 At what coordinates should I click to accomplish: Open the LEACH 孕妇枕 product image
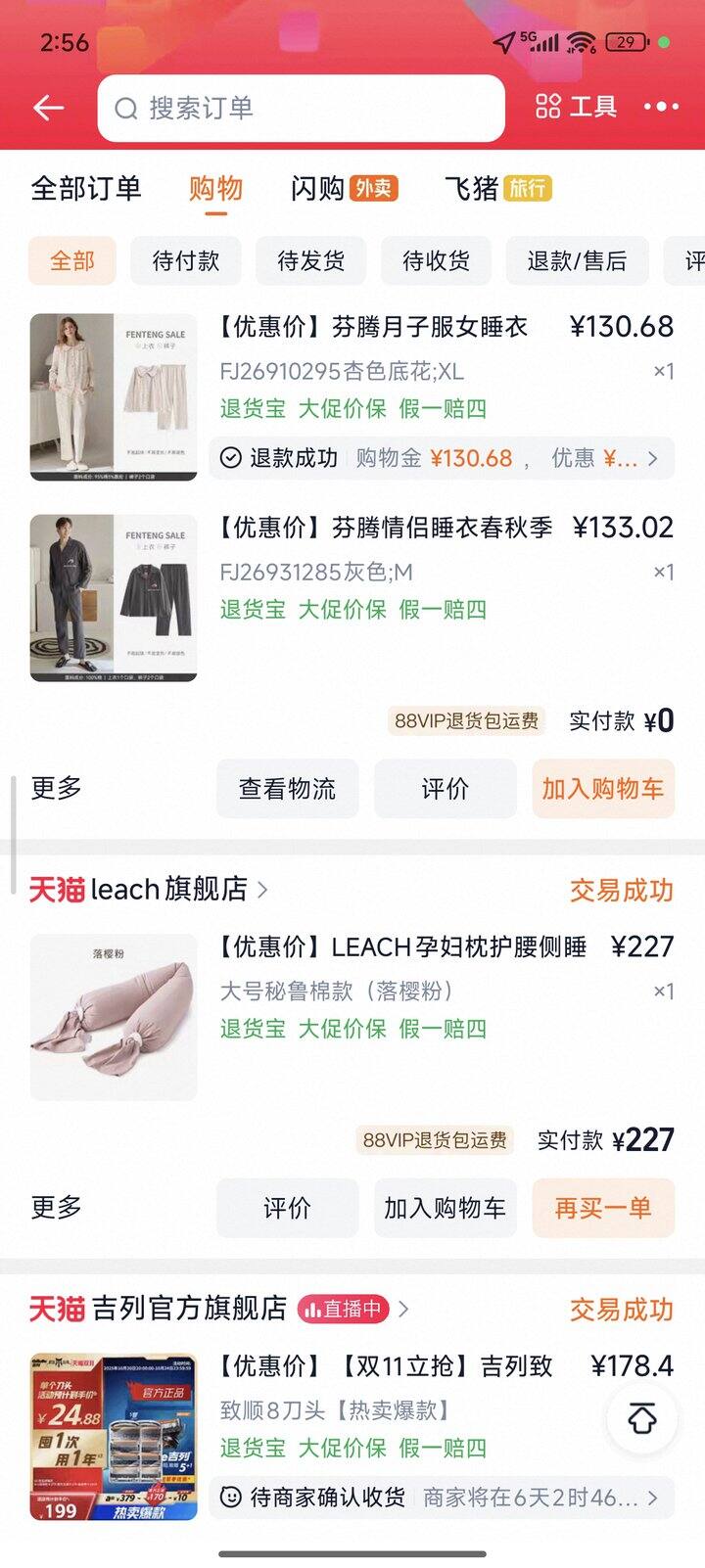click(114, 1017)
